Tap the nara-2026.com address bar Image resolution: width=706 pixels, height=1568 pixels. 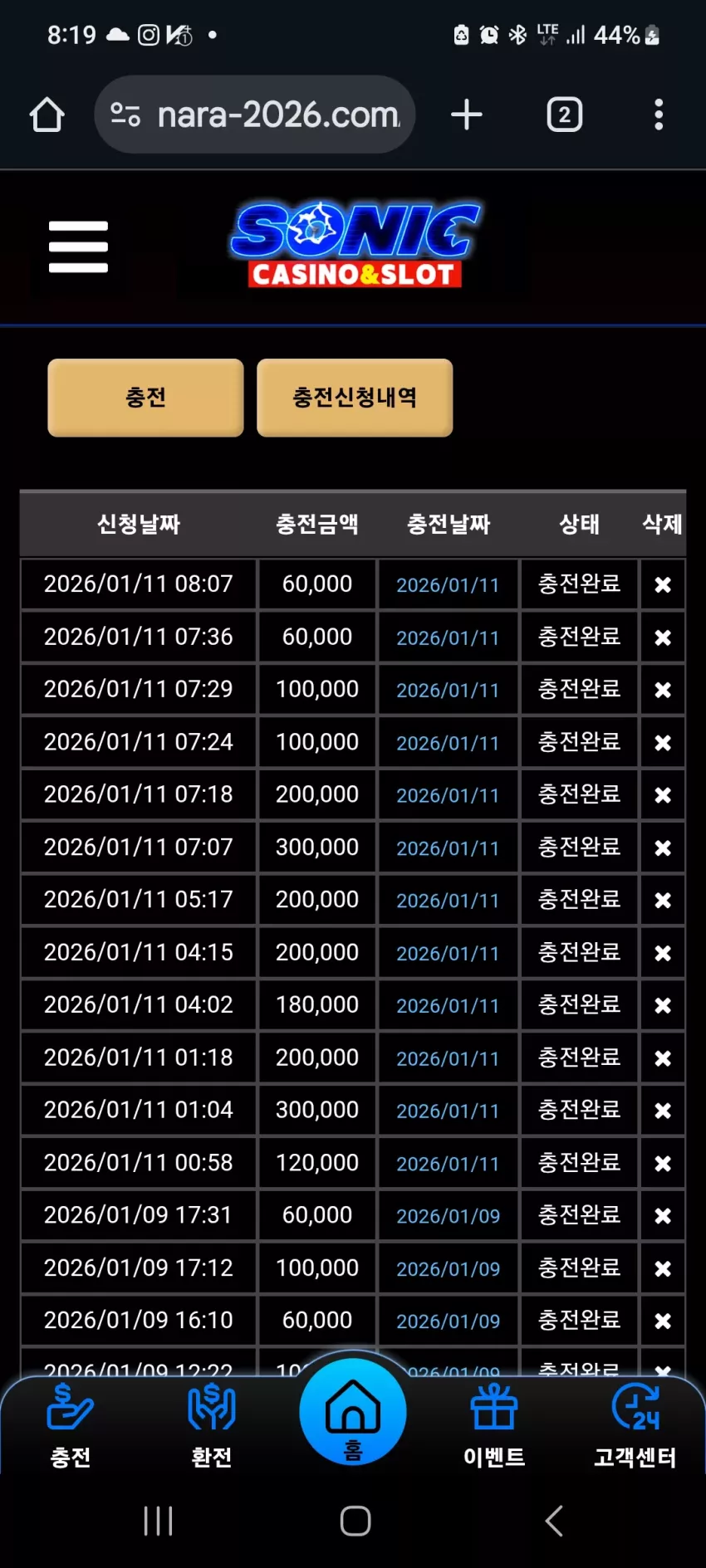pos(255,115)
